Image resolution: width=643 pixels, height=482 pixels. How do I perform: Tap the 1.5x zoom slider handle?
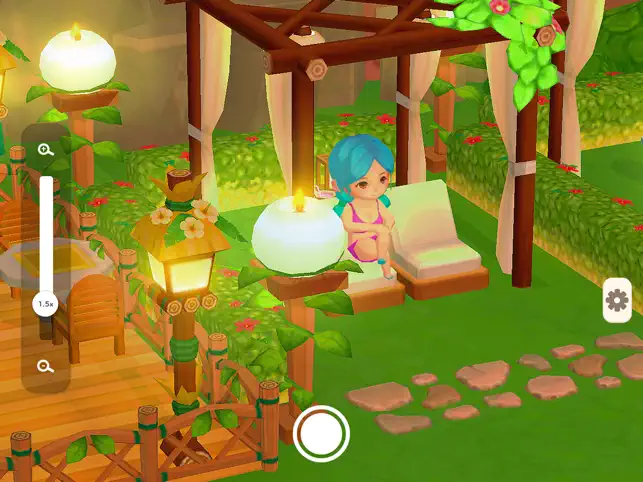point(45,302)
